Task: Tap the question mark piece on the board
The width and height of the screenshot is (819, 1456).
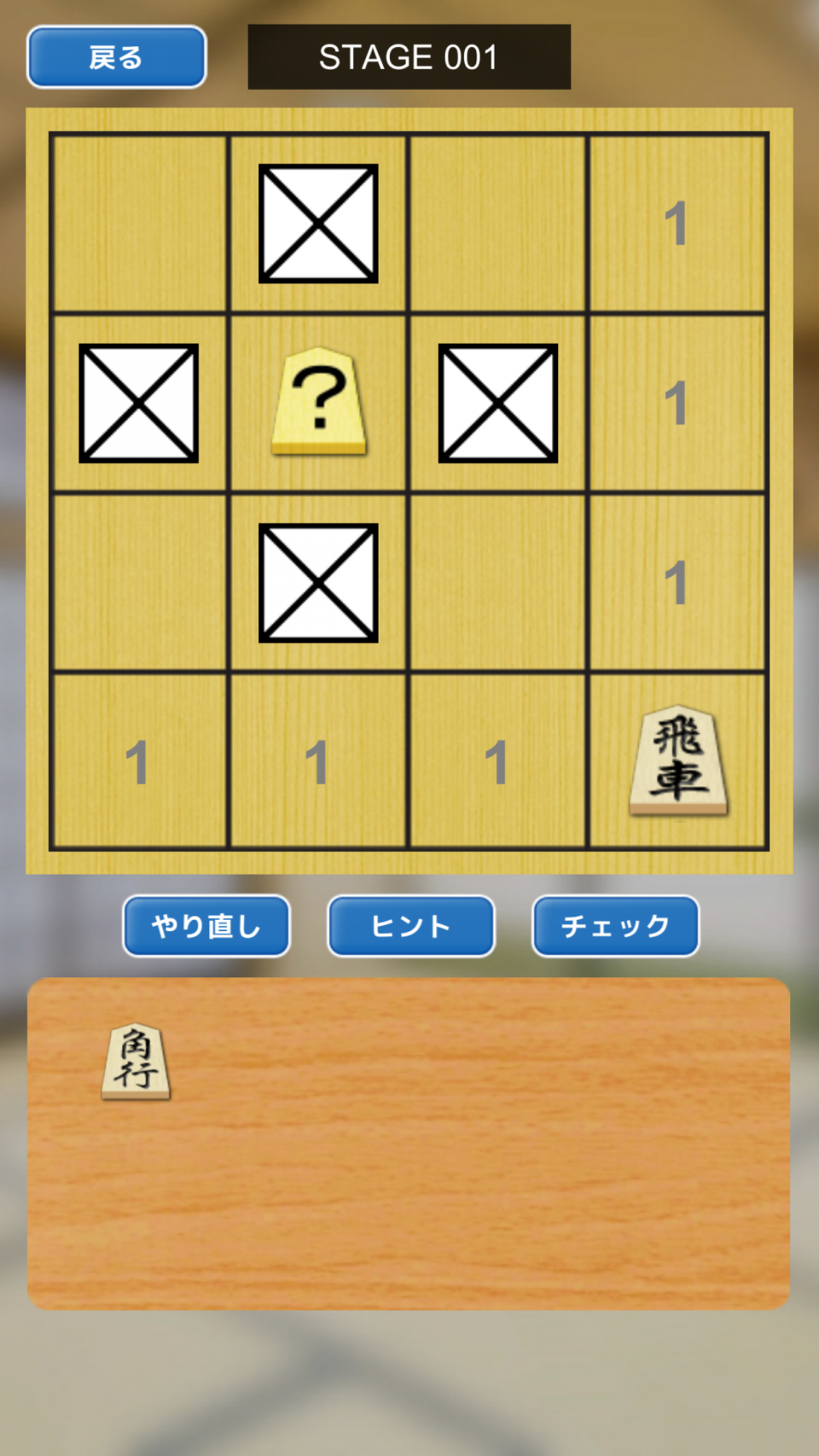Action: (x=319, y=400)
